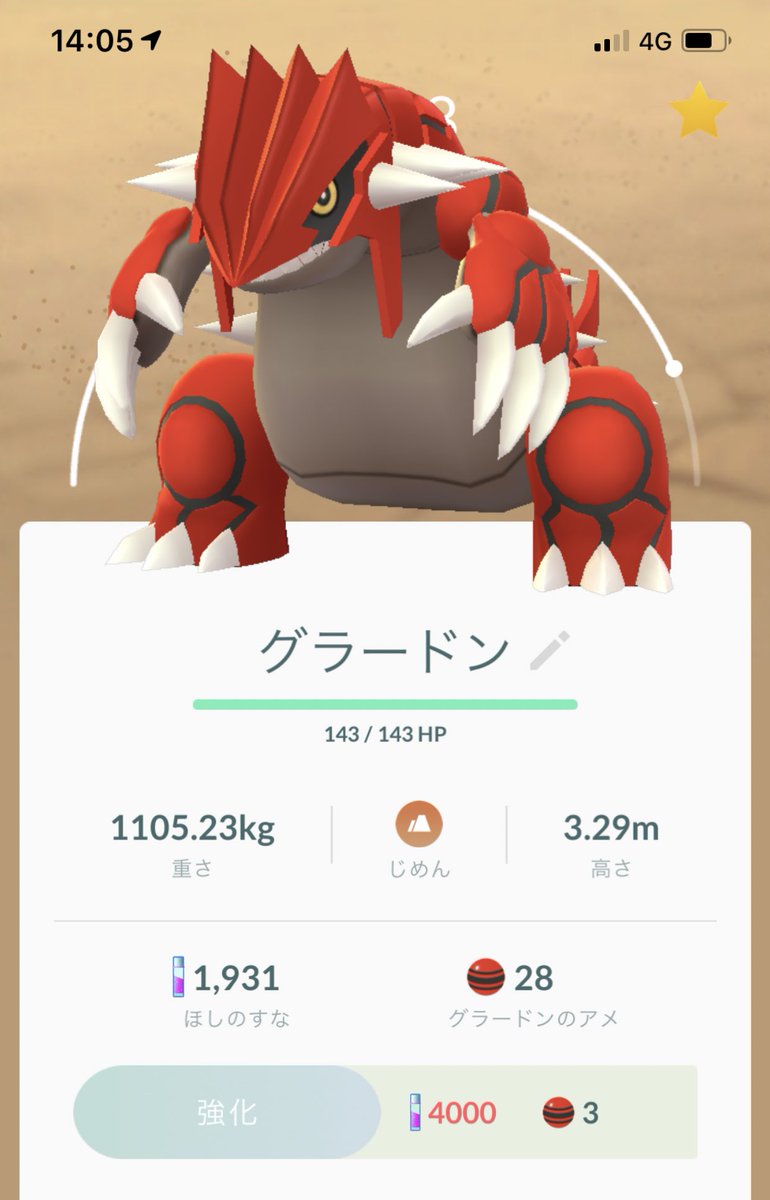Edit Groudon's nickname with the pencil icon
The width and height of the screenshot is (770, 1200).
click(x=551, y=650)
